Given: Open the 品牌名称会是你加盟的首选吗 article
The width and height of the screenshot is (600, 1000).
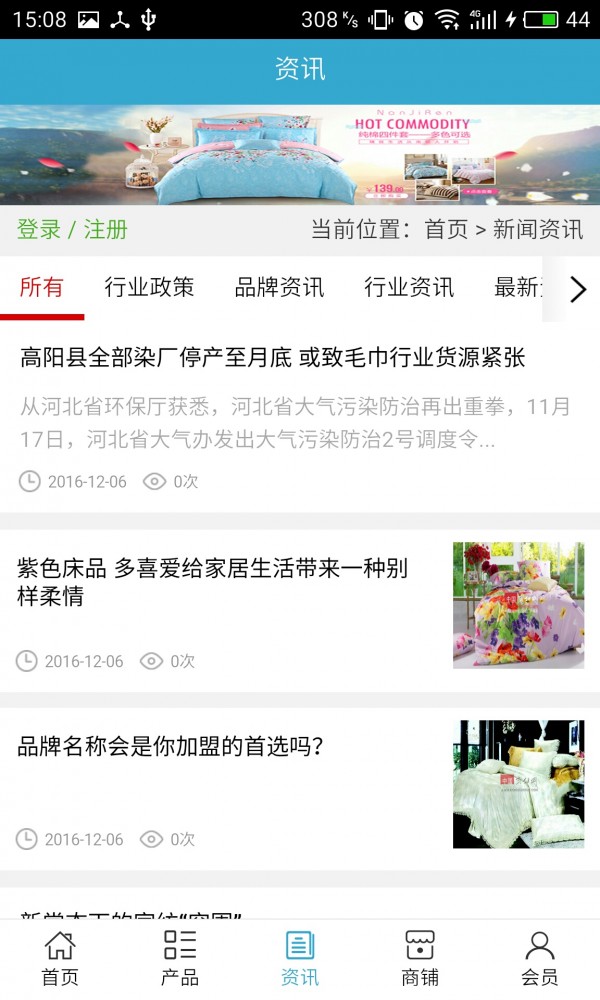Looking at the screenshot, I should click(170, 746).
